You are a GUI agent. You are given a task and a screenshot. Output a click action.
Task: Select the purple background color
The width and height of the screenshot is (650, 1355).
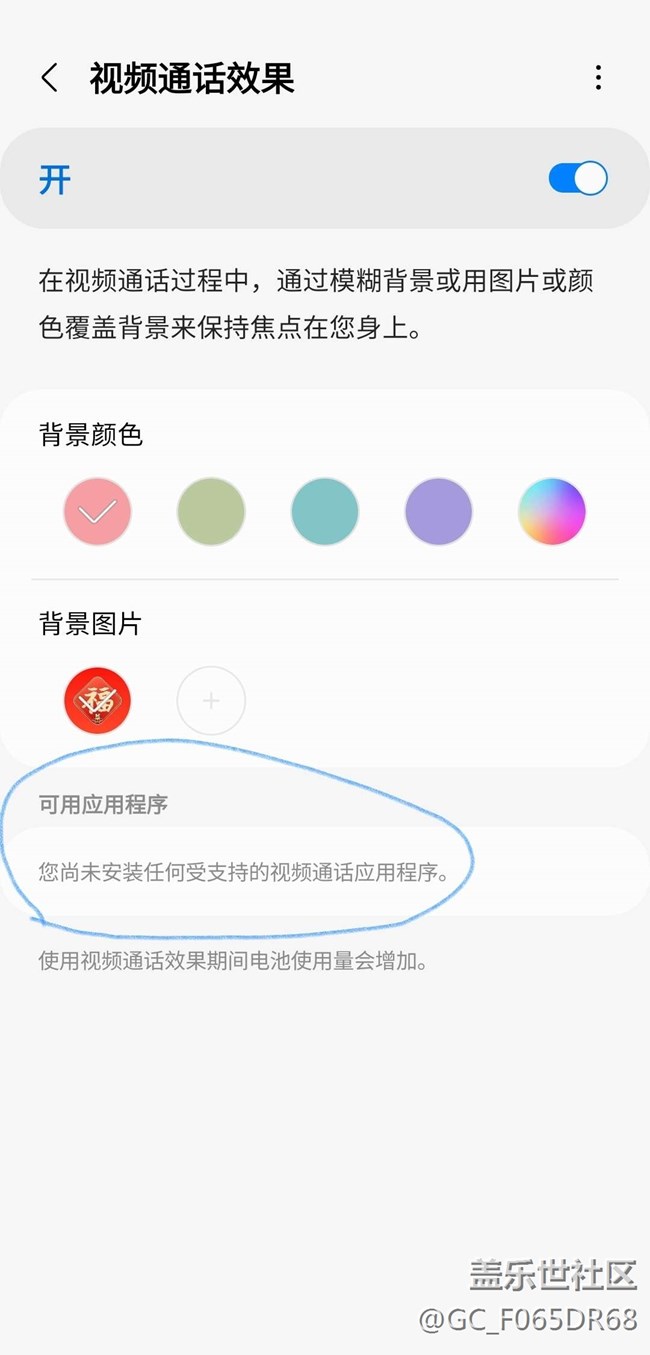438,511
